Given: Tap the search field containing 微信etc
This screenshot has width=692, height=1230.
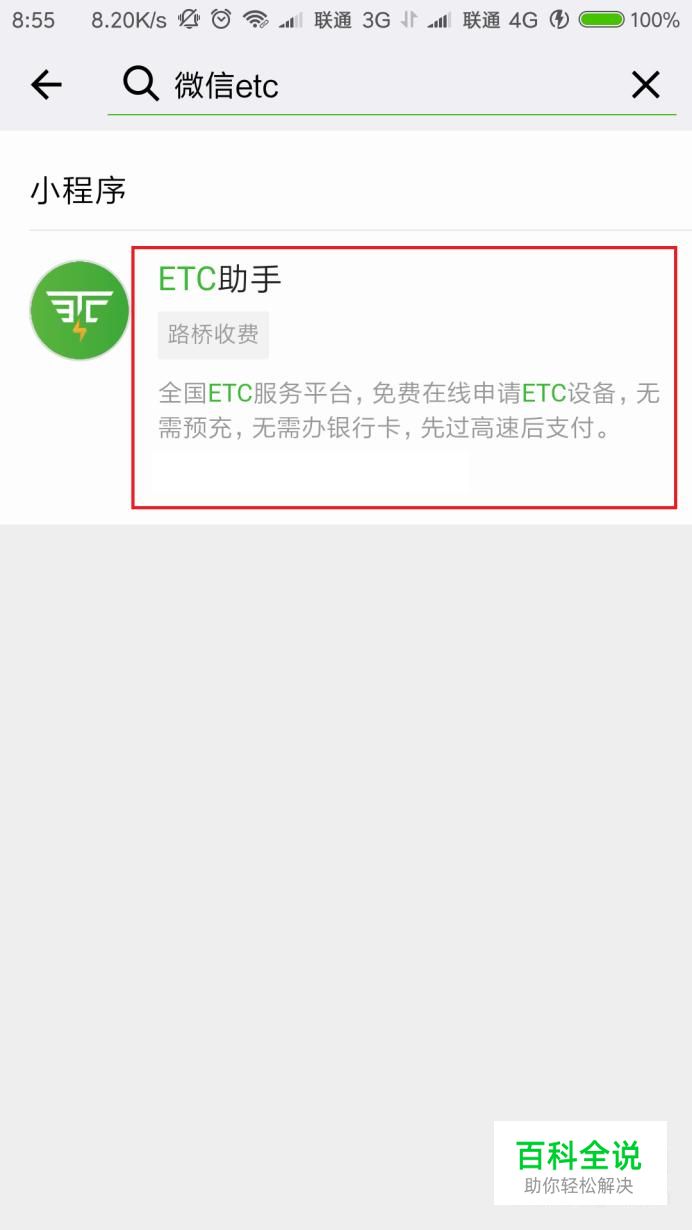Looking at the screenshot, I should pos(380,86).
